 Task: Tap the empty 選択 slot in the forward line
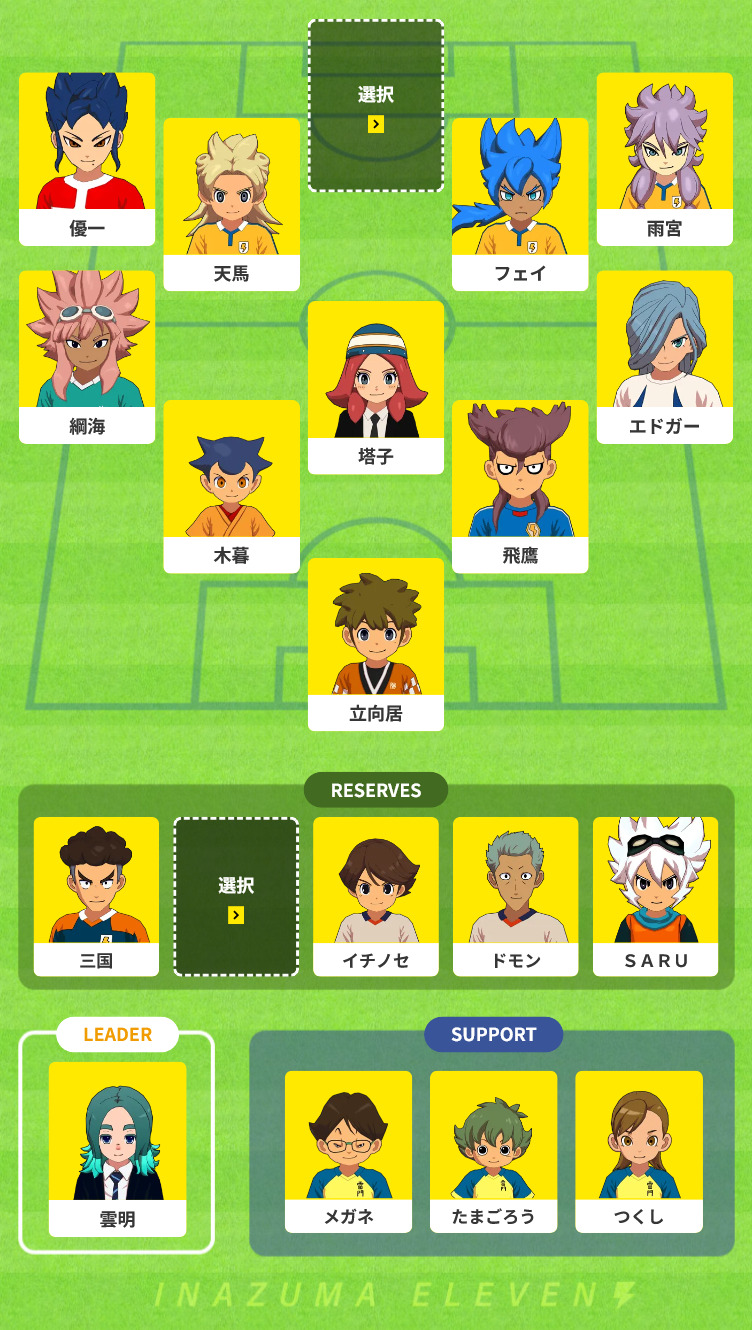(376, 106)
